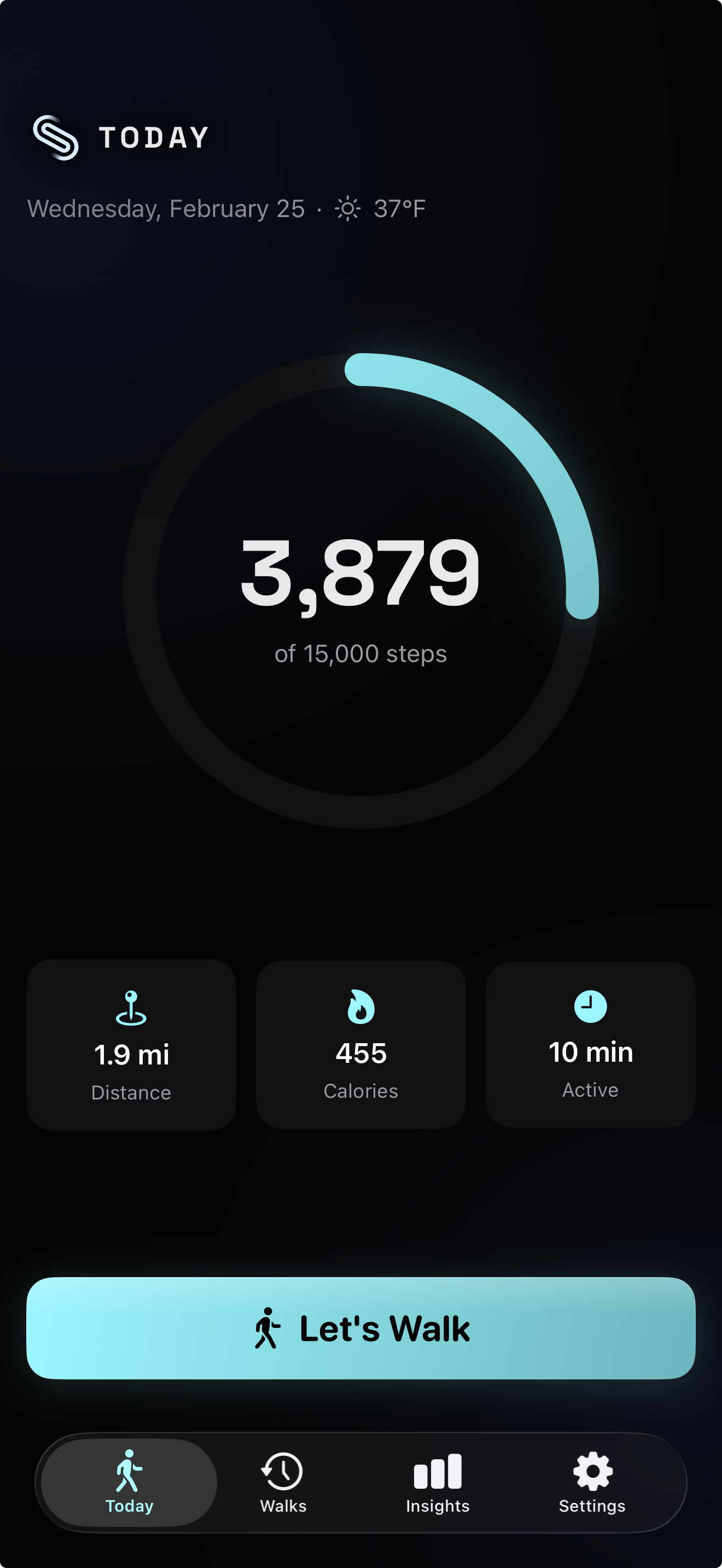The height and width of the screenshot is (1568, 722).
Task: View the Calories stat card
Action: coord(361,1045)
